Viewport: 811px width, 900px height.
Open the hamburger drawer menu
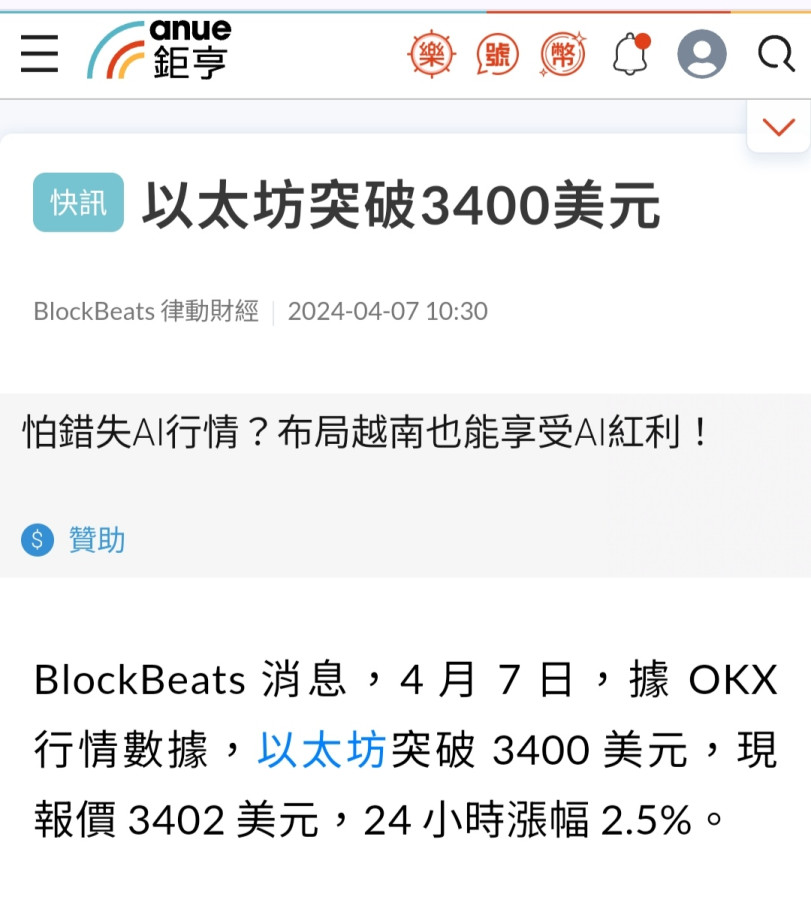39,53
